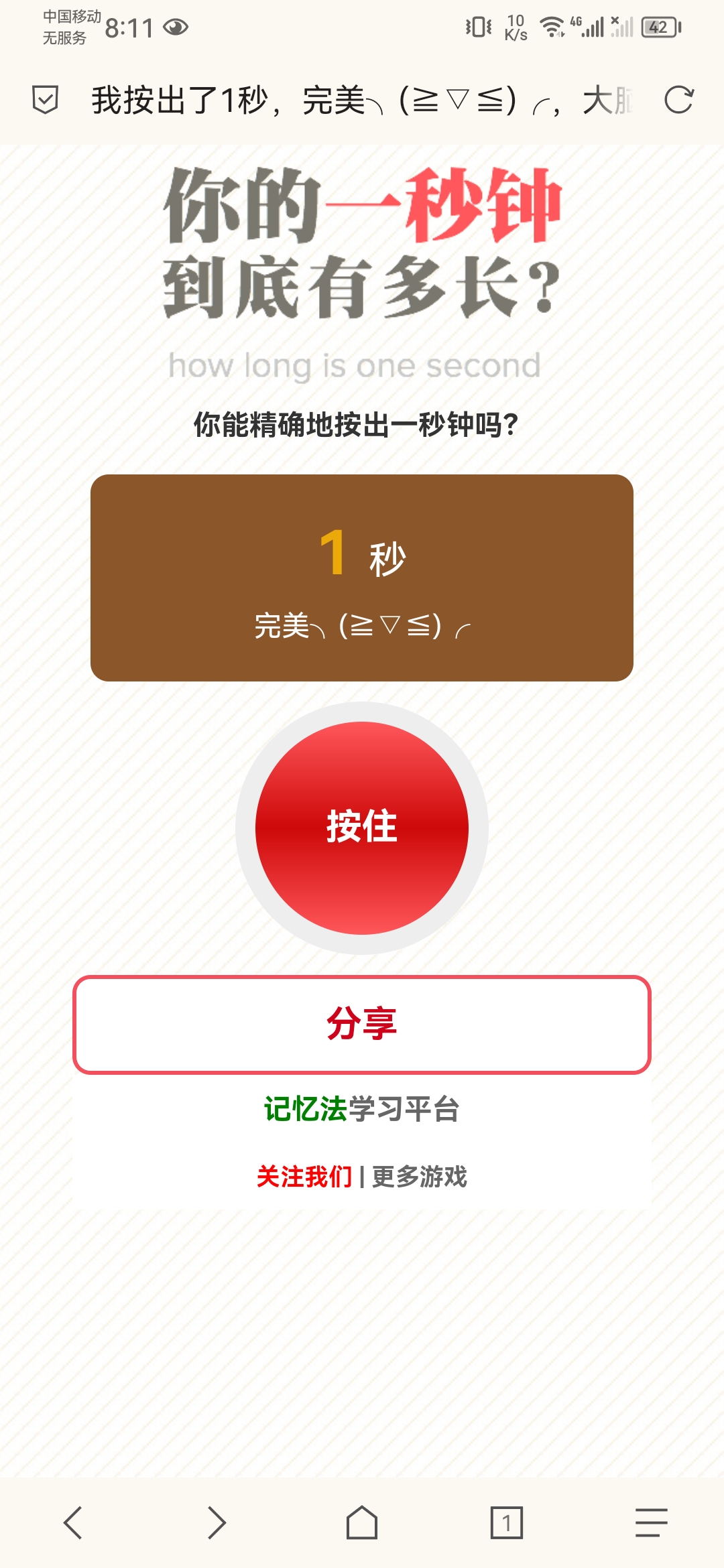Tap the red 按住 button
724x1568 pixels.
pos(362,828)
